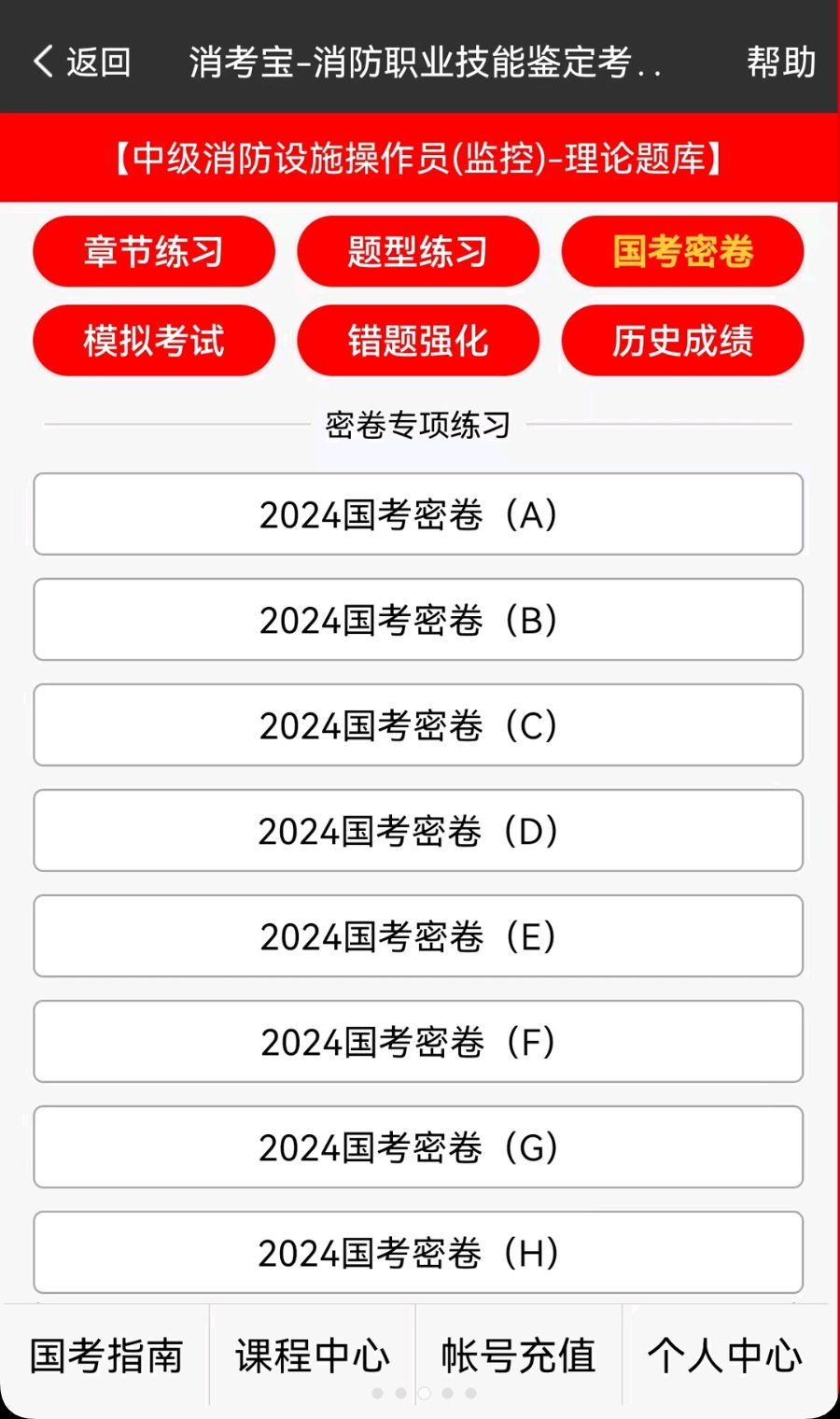The width and height of the screenshot is (840, 1419).
Task: Open 2024国考密卷 (G)
Action: coord(418,1147)
